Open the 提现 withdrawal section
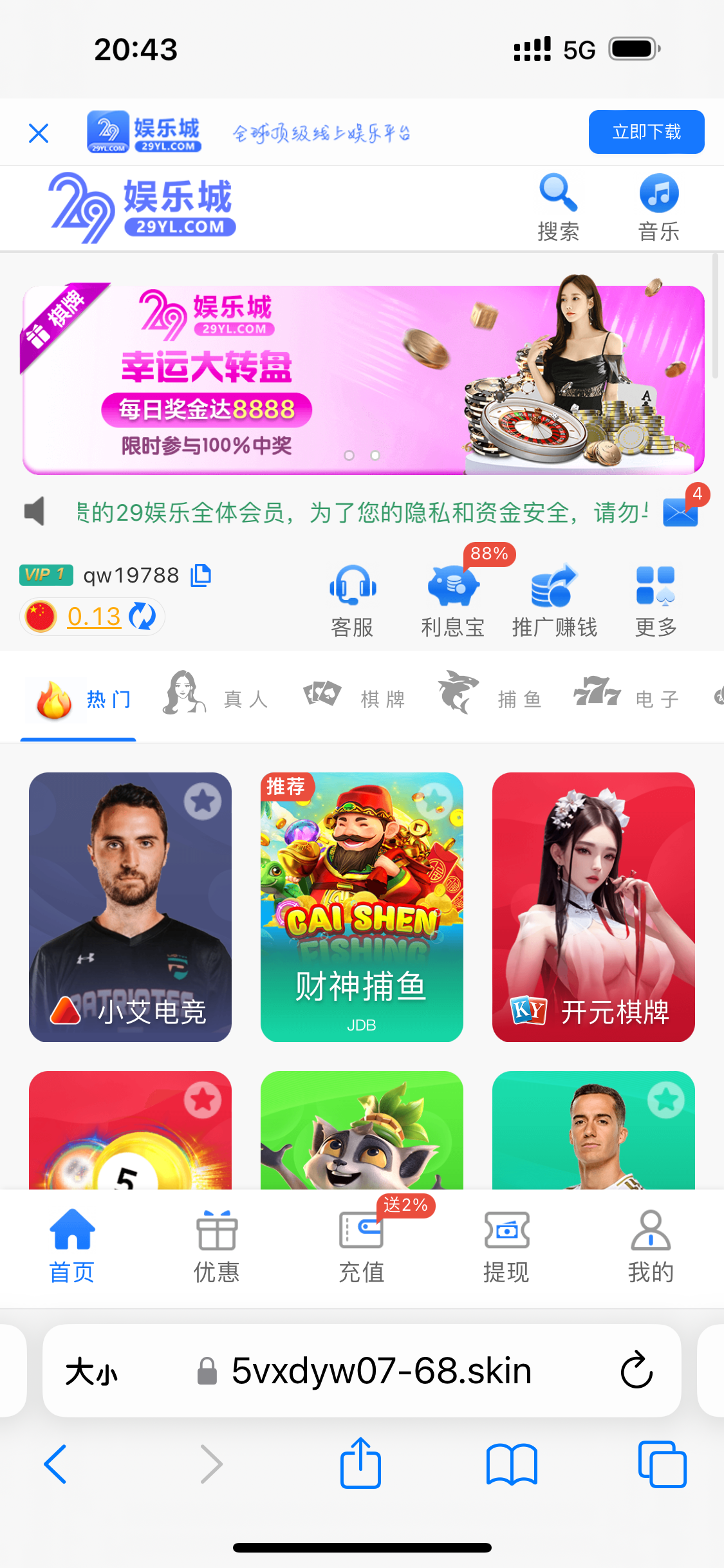 point(506,1247)
